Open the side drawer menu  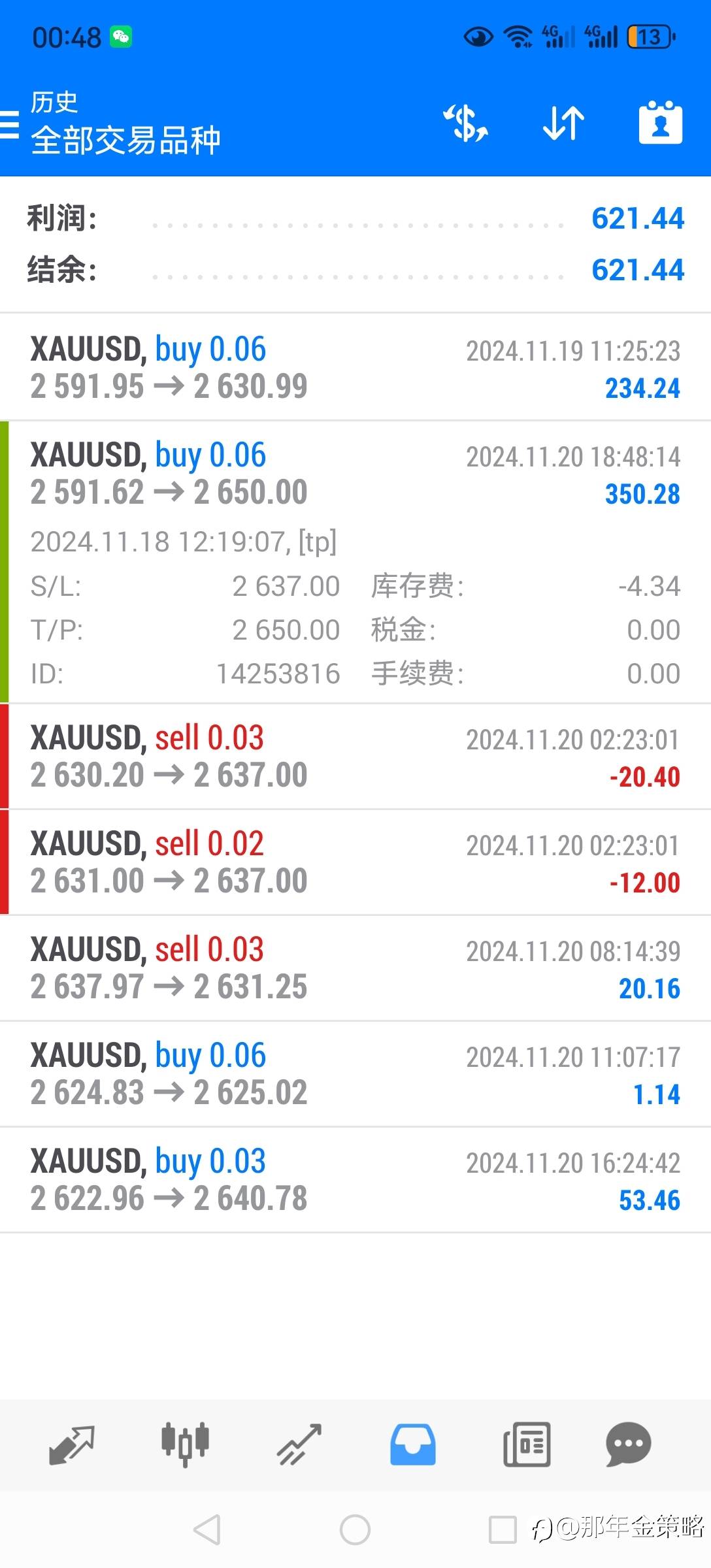[x=10, y=123]
